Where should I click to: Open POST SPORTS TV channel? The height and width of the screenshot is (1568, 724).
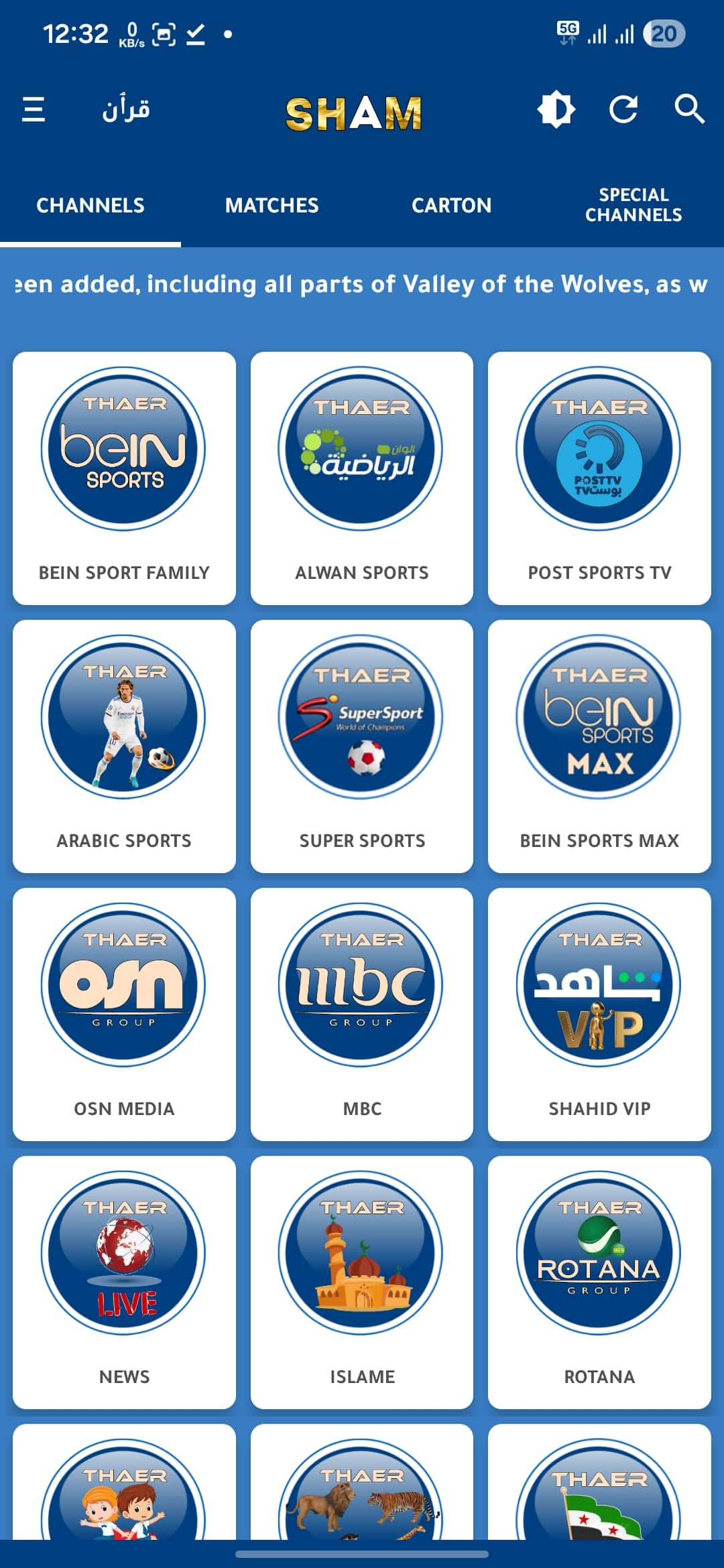point(600,450)
